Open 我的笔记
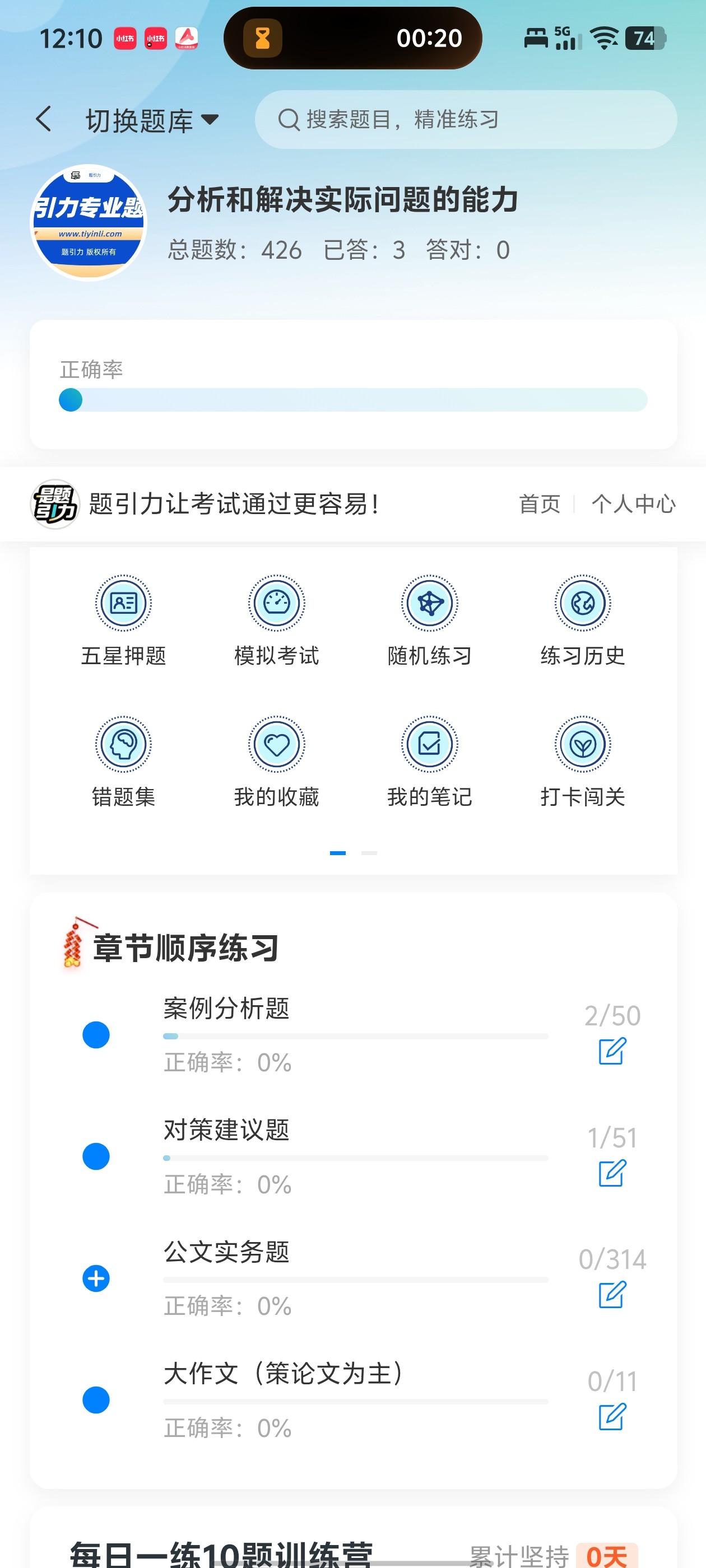This screenshot has height=1568, width=706. pyautogui.click(x=429, y=762)
